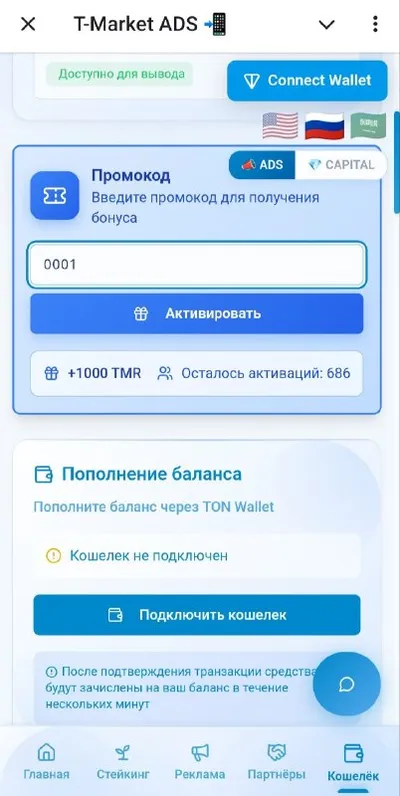The width and height of the screenshot is (400, 796).
Task: Open the floating chat support button
Action: point(347,684)
